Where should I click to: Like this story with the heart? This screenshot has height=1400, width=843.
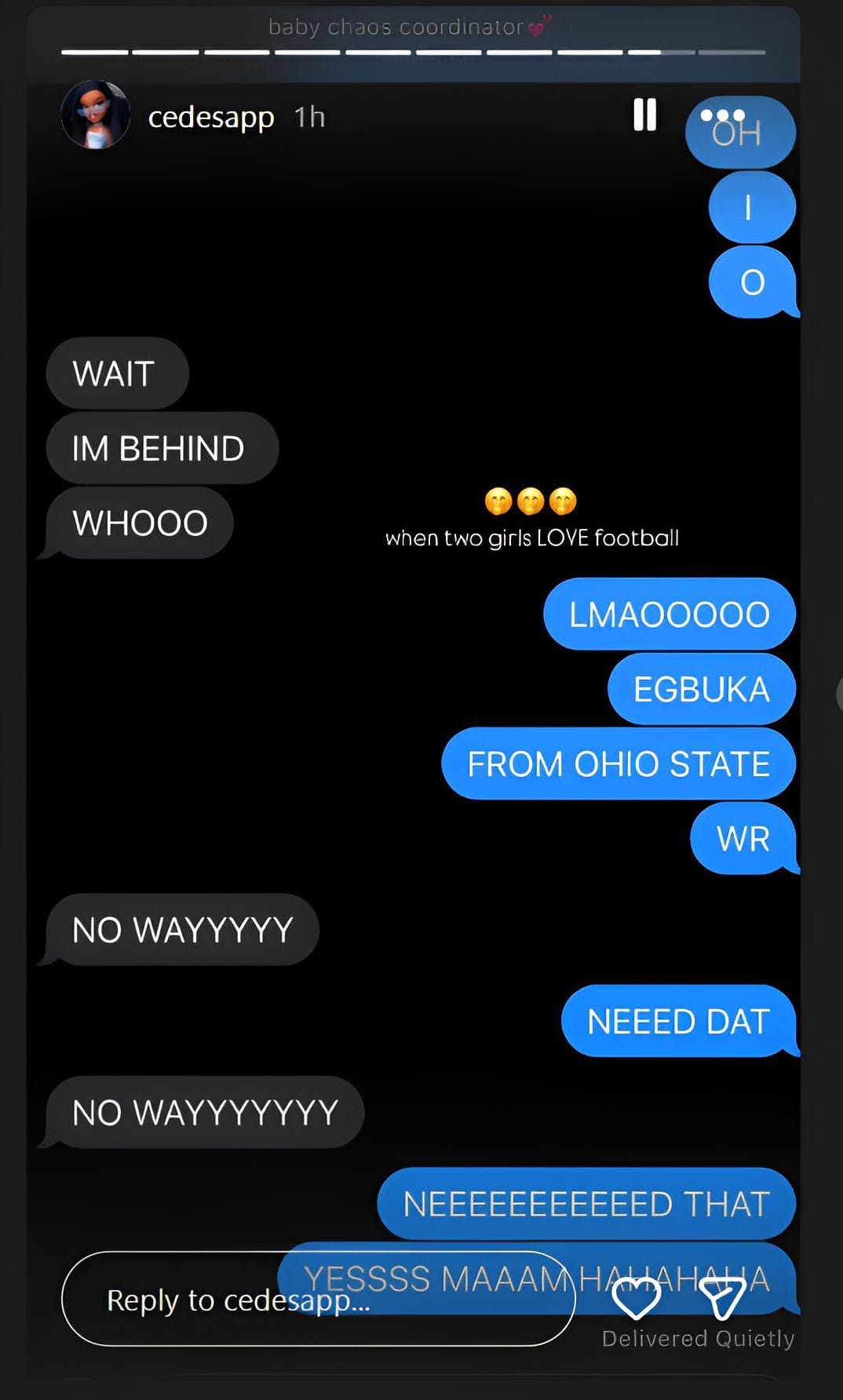636,1298
